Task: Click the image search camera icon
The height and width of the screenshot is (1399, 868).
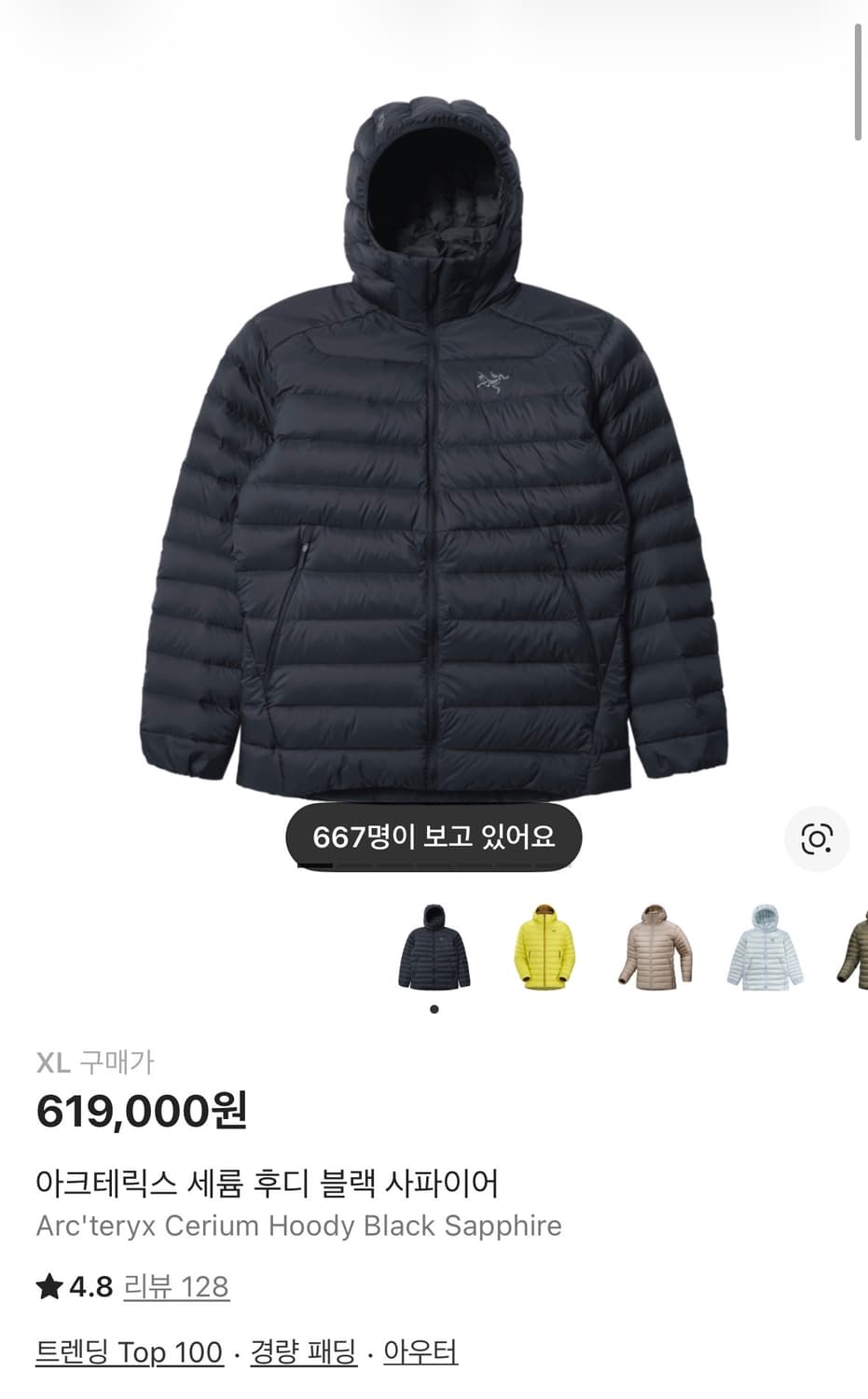Action: (818, 839)
